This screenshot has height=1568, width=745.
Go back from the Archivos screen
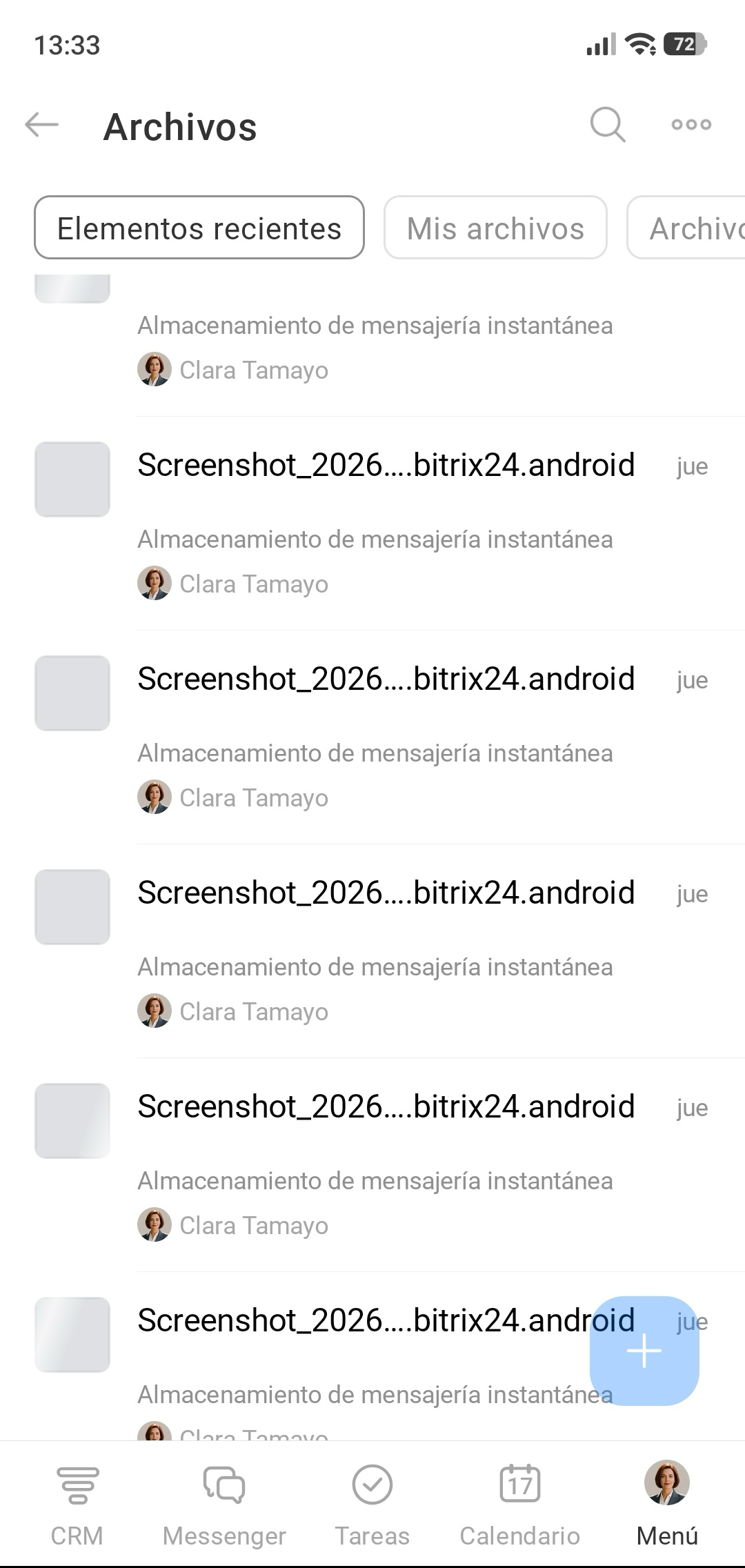pos(42,126)
